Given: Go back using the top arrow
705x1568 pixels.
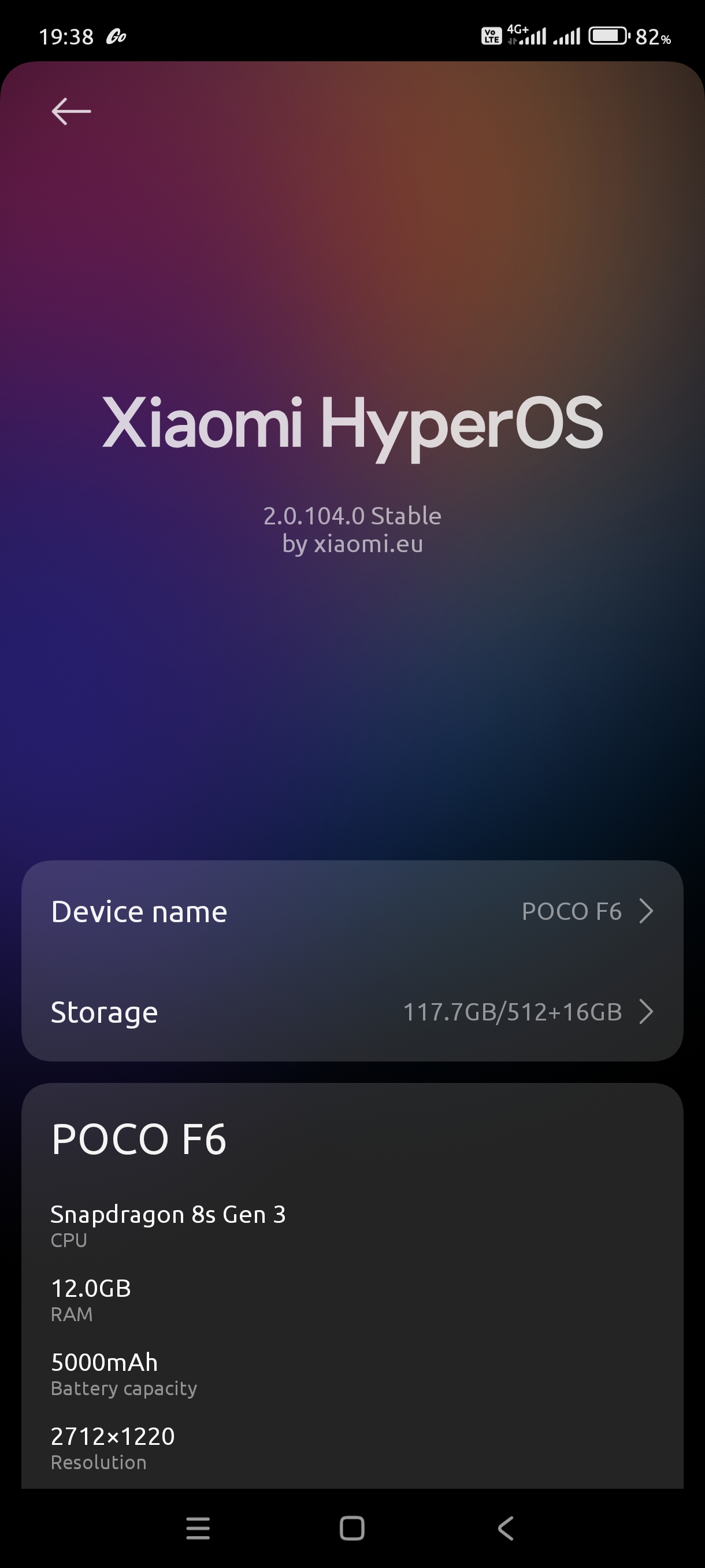Looking at the screenshot, I should [71, 112].
